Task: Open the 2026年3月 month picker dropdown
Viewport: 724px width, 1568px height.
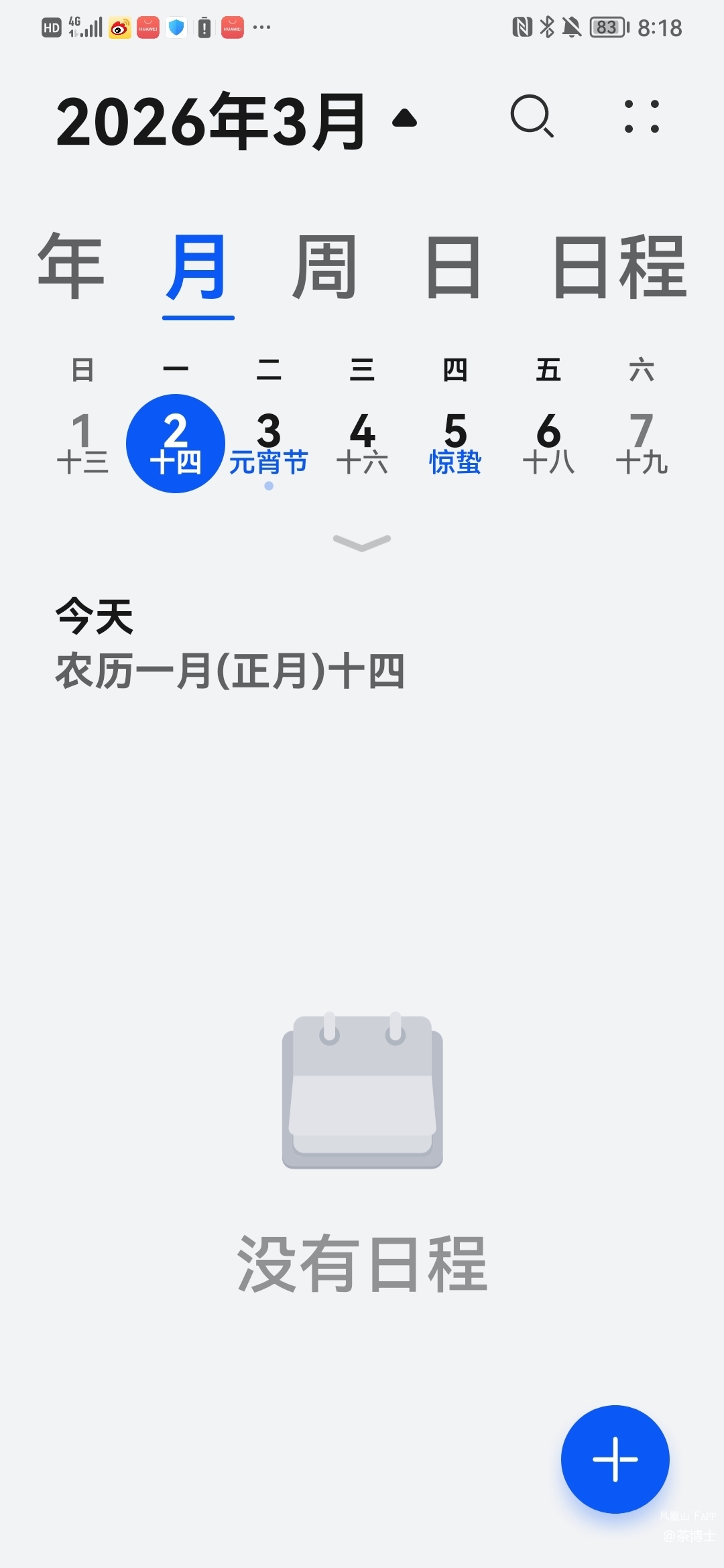Action: [x=236, y=121]
